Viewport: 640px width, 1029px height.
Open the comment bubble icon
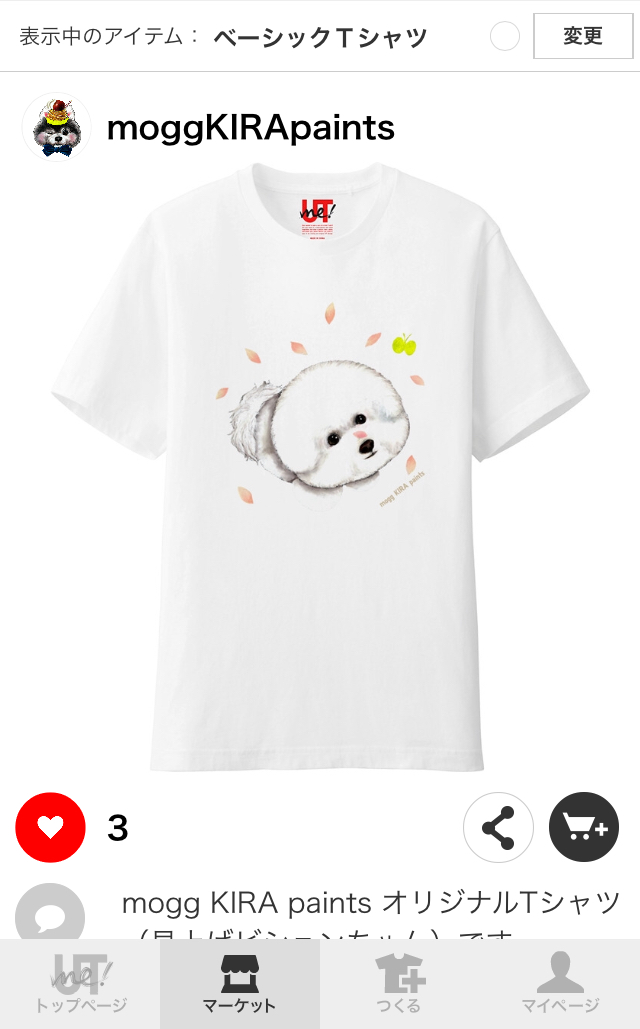point(50,914)
